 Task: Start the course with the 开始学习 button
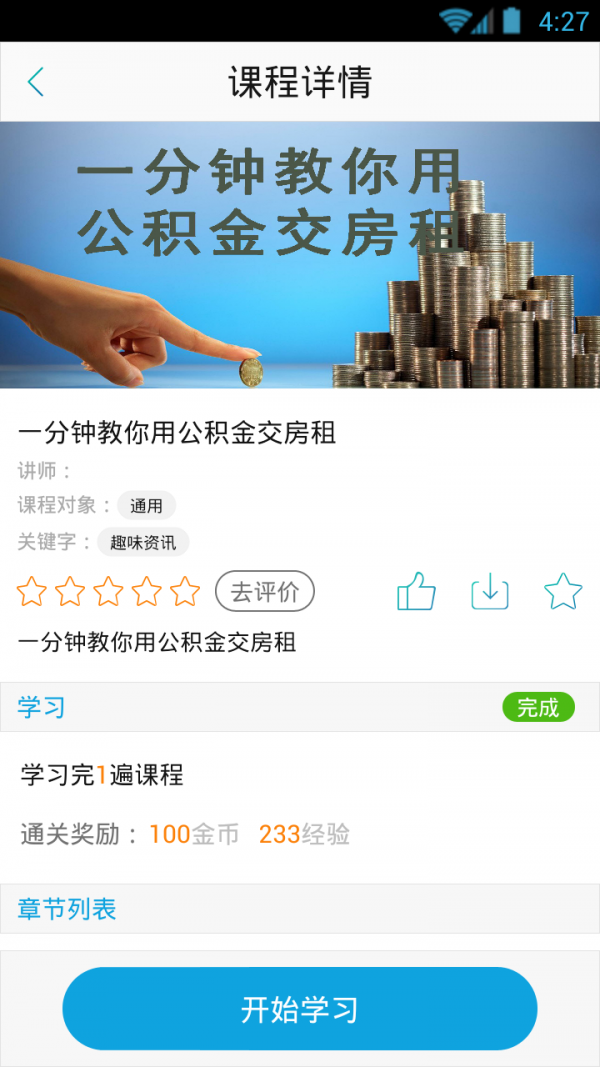(x=300, y=1008)
